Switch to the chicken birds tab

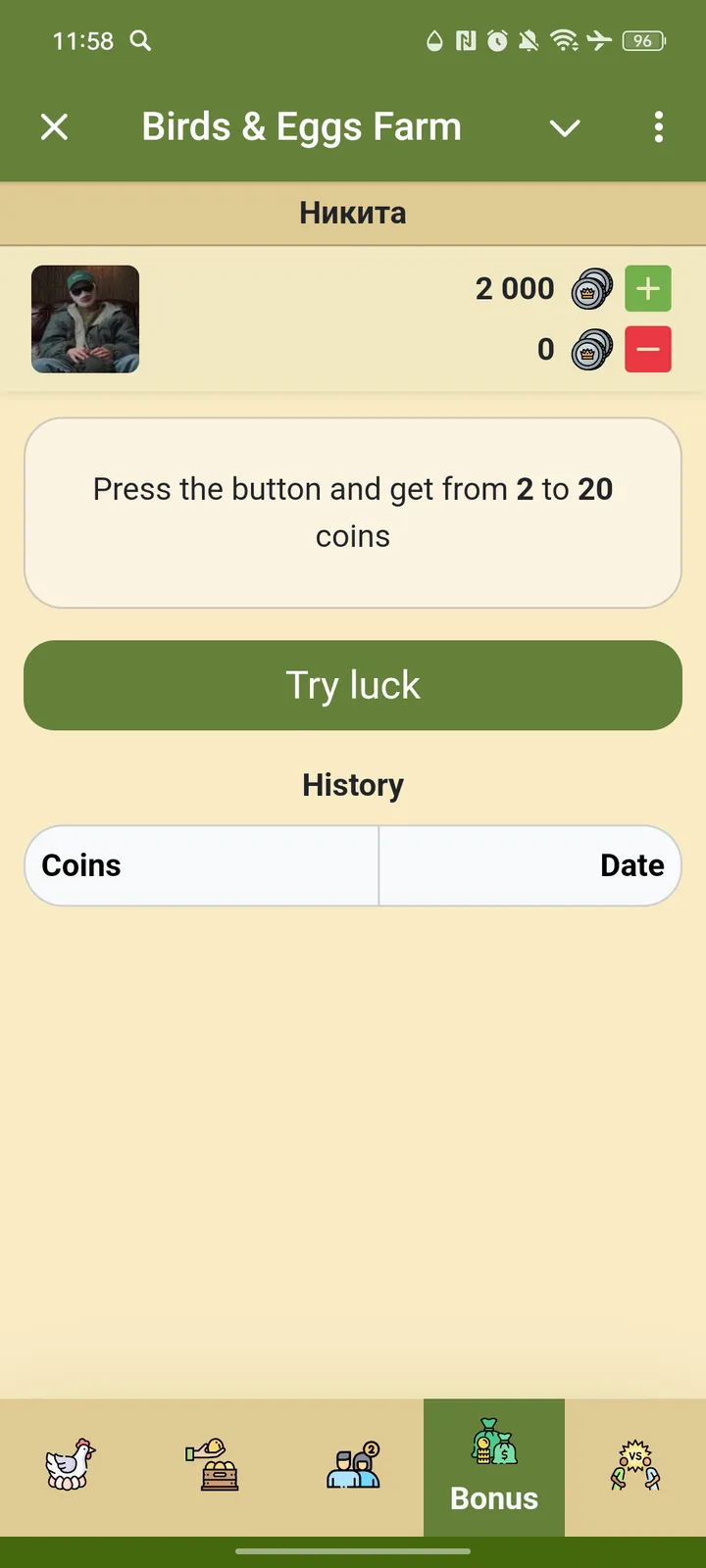(x=71, y=1465)
